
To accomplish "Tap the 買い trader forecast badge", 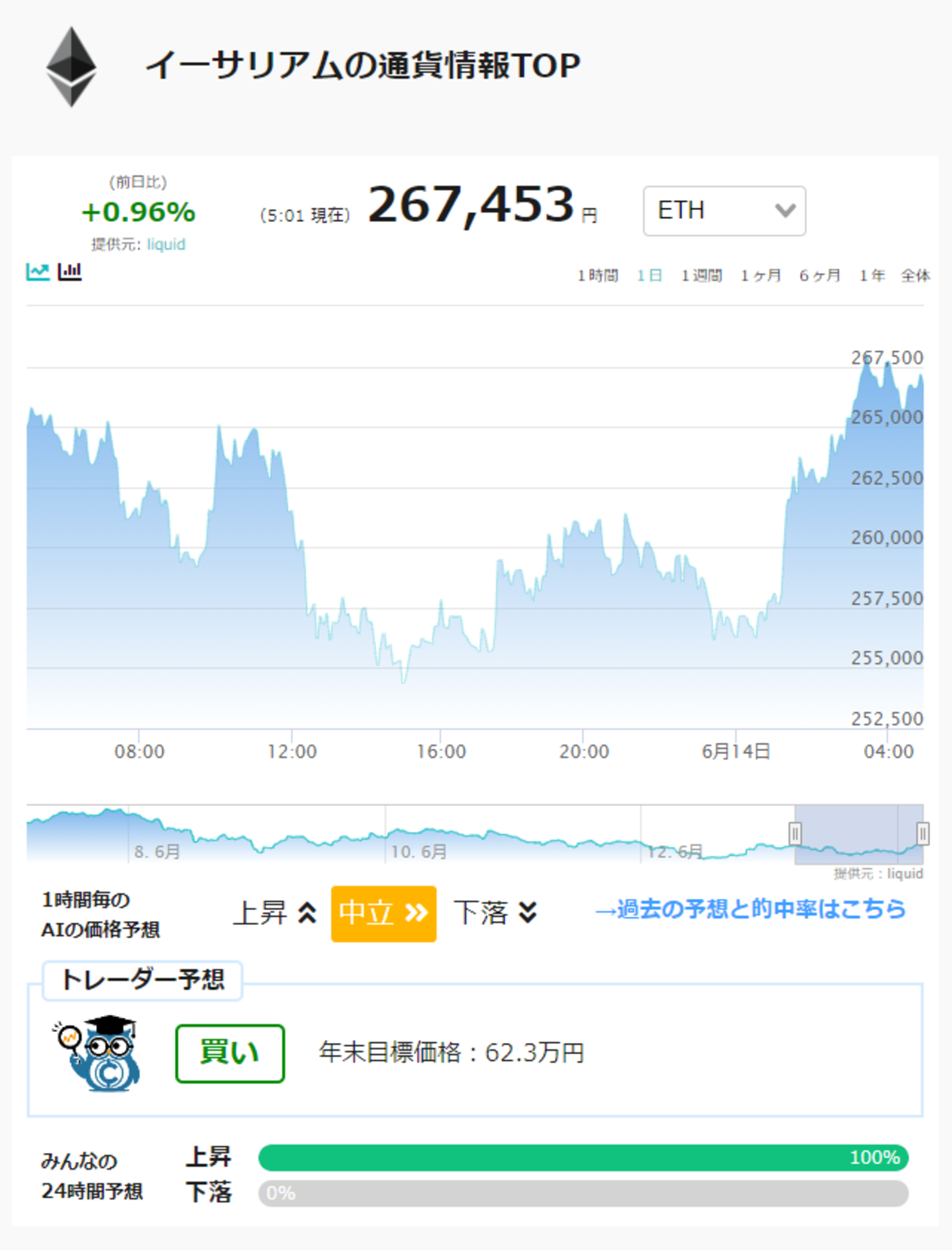I will (230, 1053).
